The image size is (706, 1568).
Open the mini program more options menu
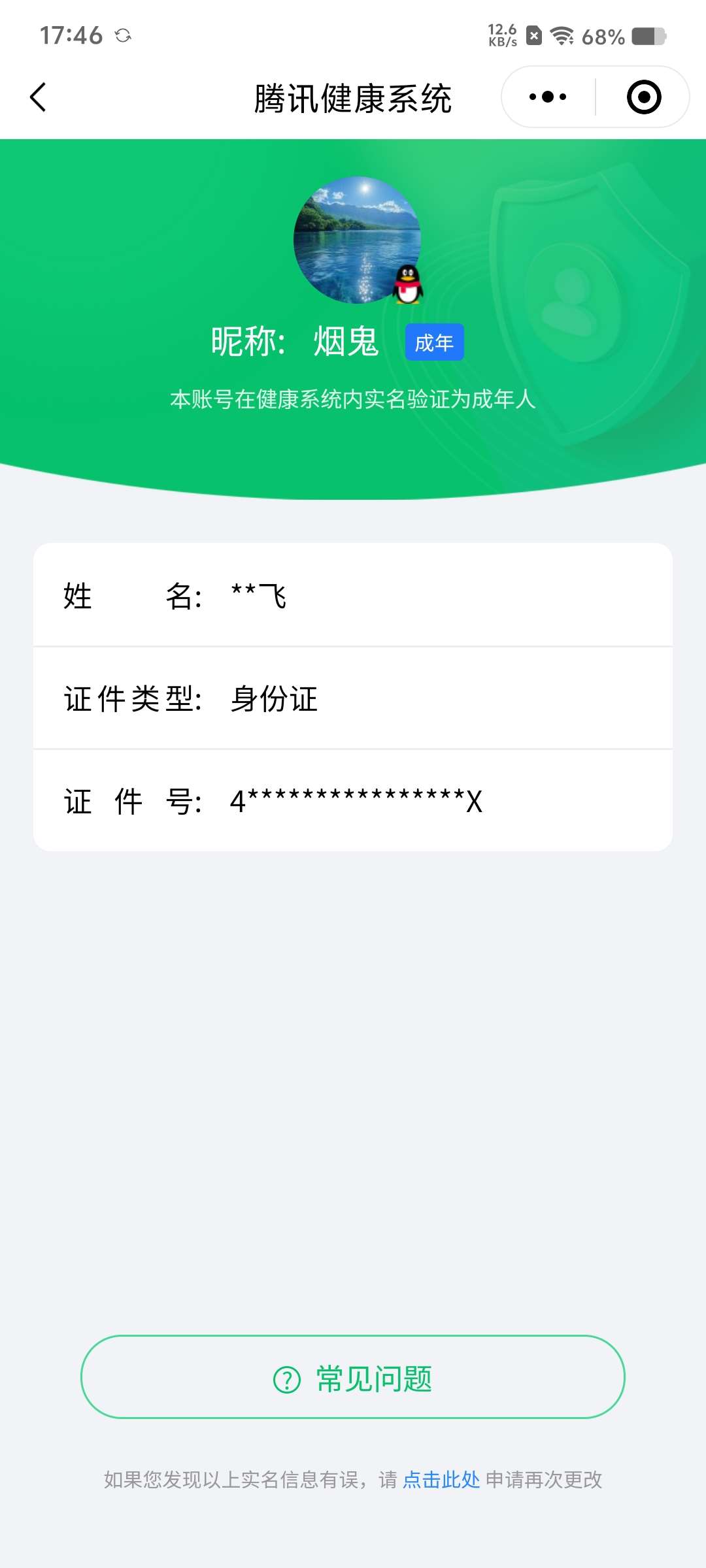[546, 96]
